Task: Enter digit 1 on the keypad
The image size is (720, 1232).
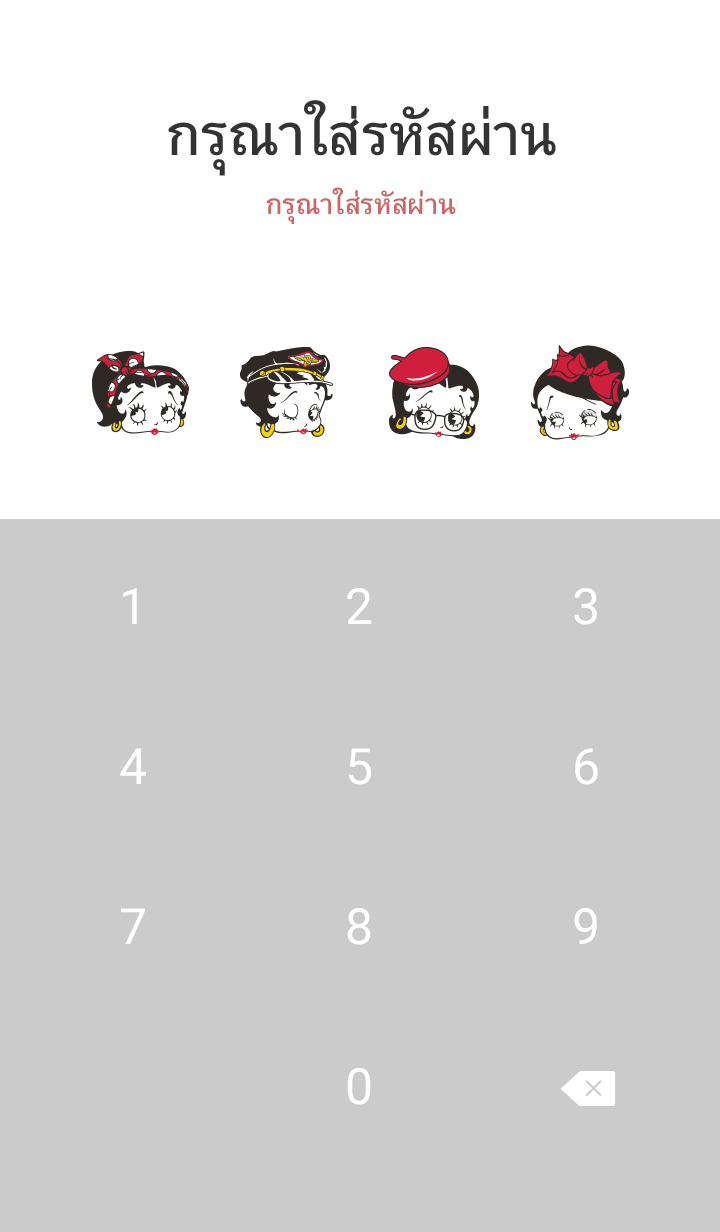Action: point(132,607)
